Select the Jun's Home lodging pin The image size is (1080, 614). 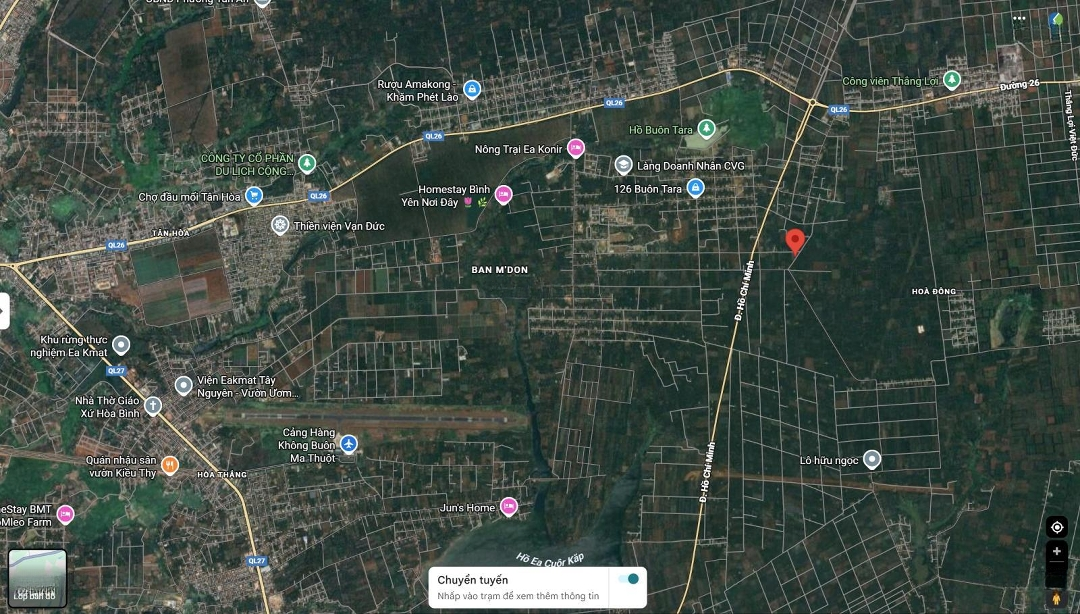[508, 507]
